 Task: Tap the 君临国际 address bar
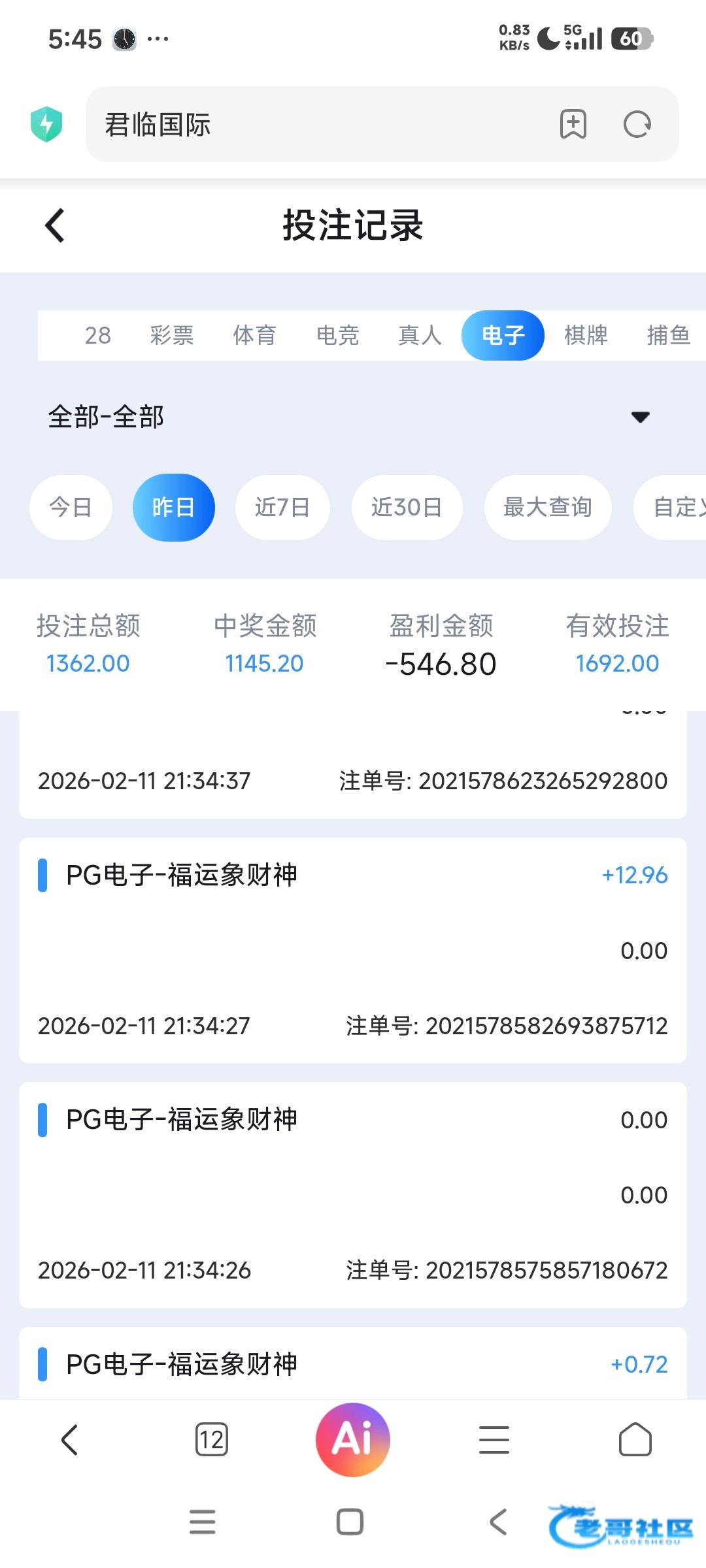click(x=314, y=124)
